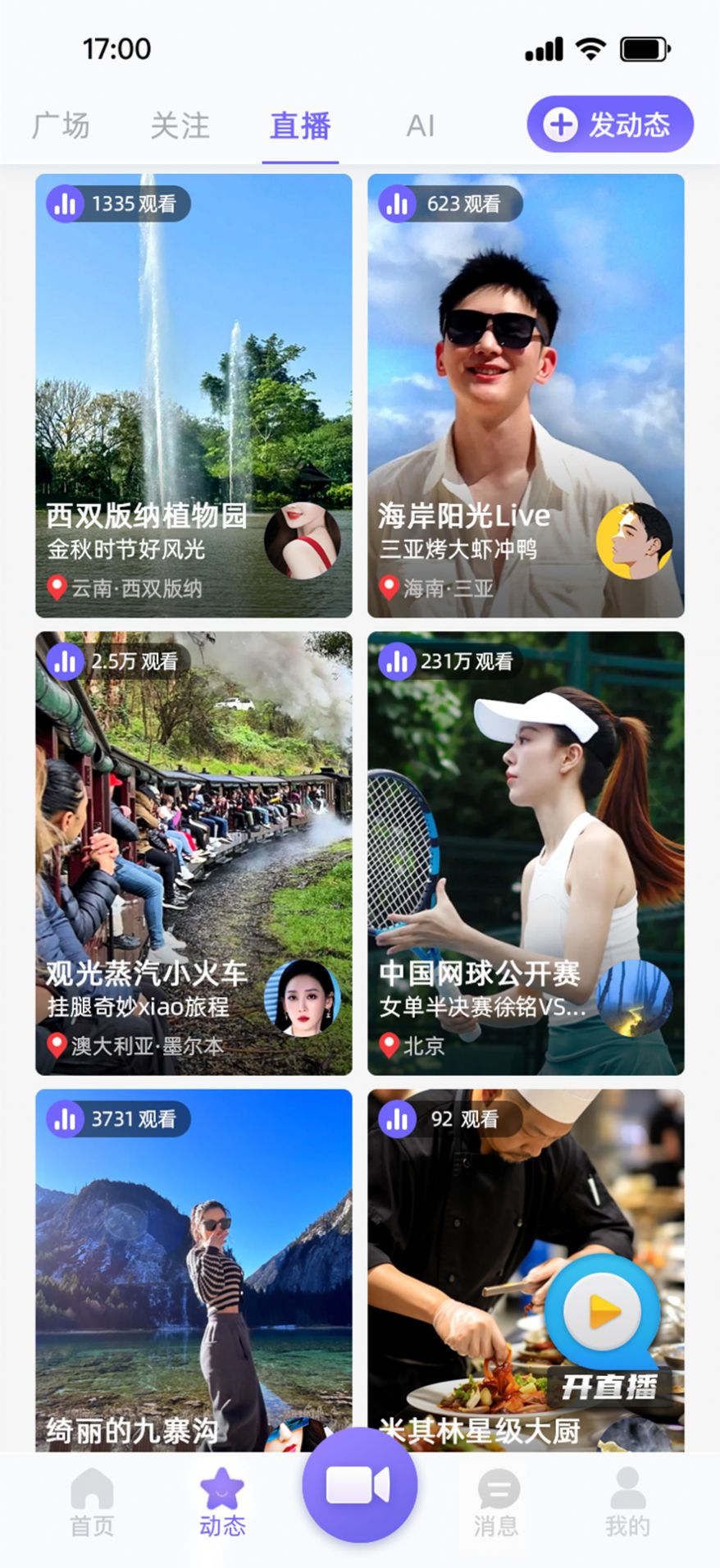Open the AI tab
720x1568 pixels.
pos(421,125)
